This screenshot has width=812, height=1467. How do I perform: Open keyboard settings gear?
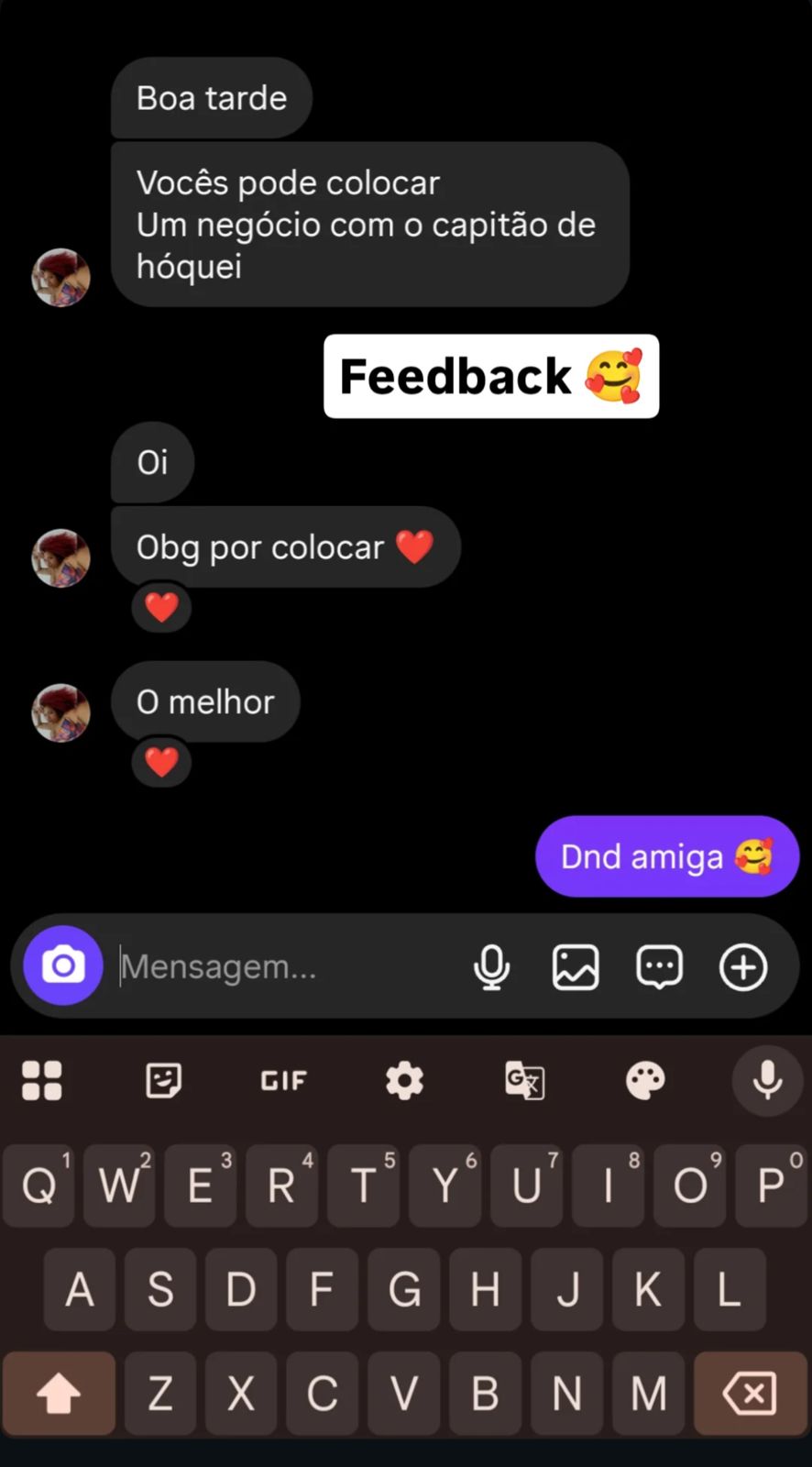point(404,1081)
